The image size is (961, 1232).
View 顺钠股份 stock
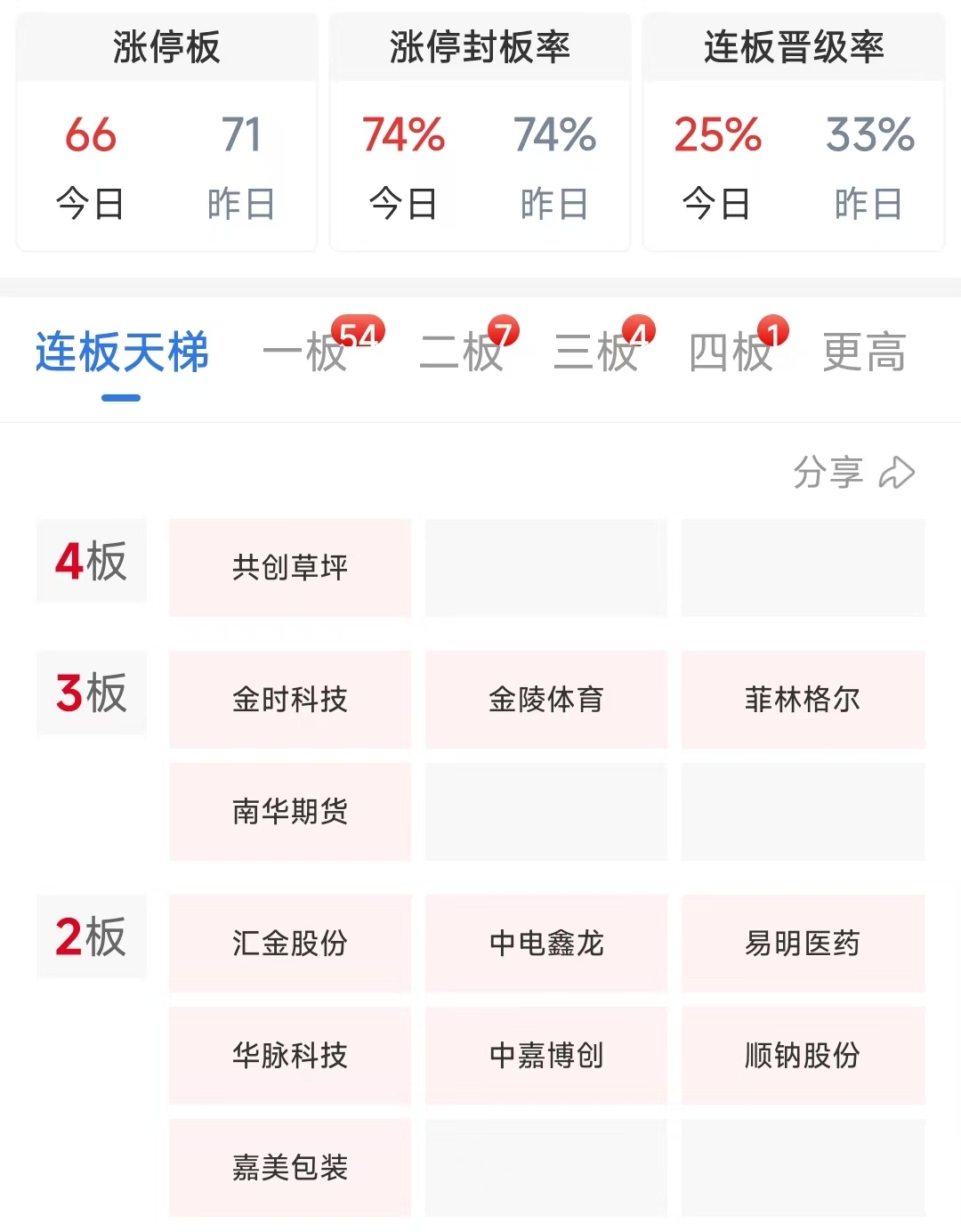click(803, 1055)
